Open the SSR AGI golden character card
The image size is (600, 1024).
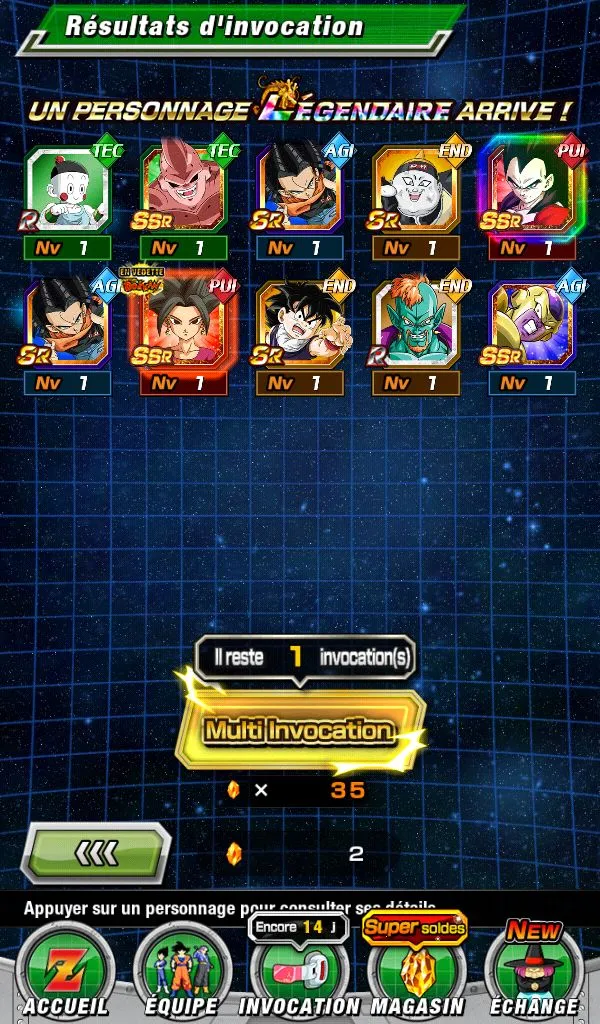pyautogui.click(x=531, y=326)
